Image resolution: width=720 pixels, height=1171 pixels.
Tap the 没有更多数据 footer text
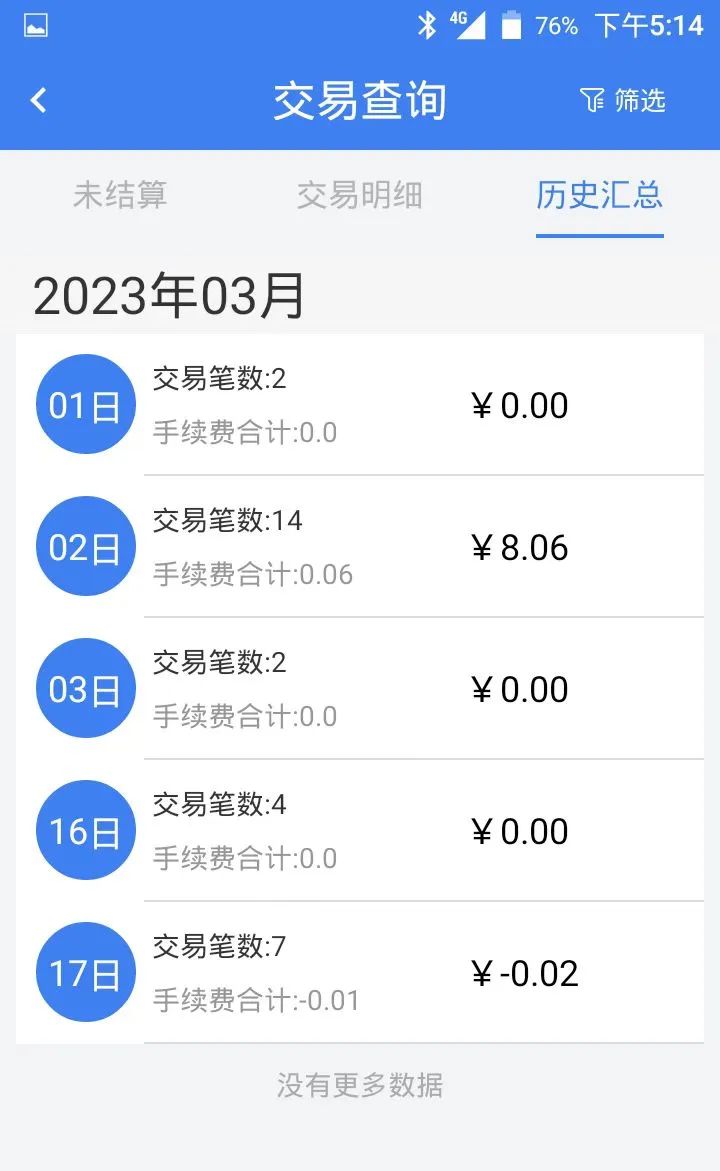click(360, 1084)
